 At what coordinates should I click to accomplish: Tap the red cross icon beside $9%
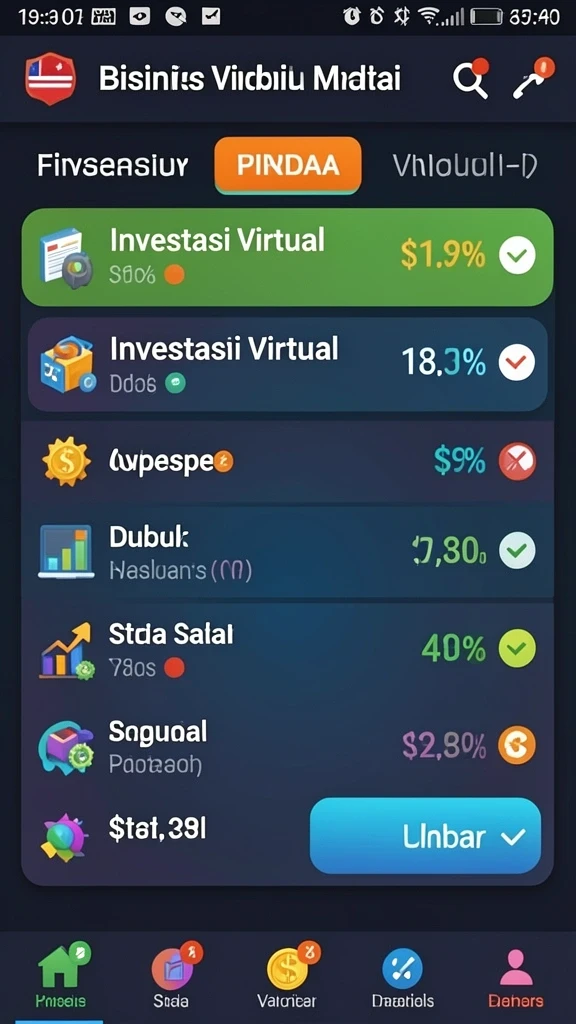click(517, 461)
